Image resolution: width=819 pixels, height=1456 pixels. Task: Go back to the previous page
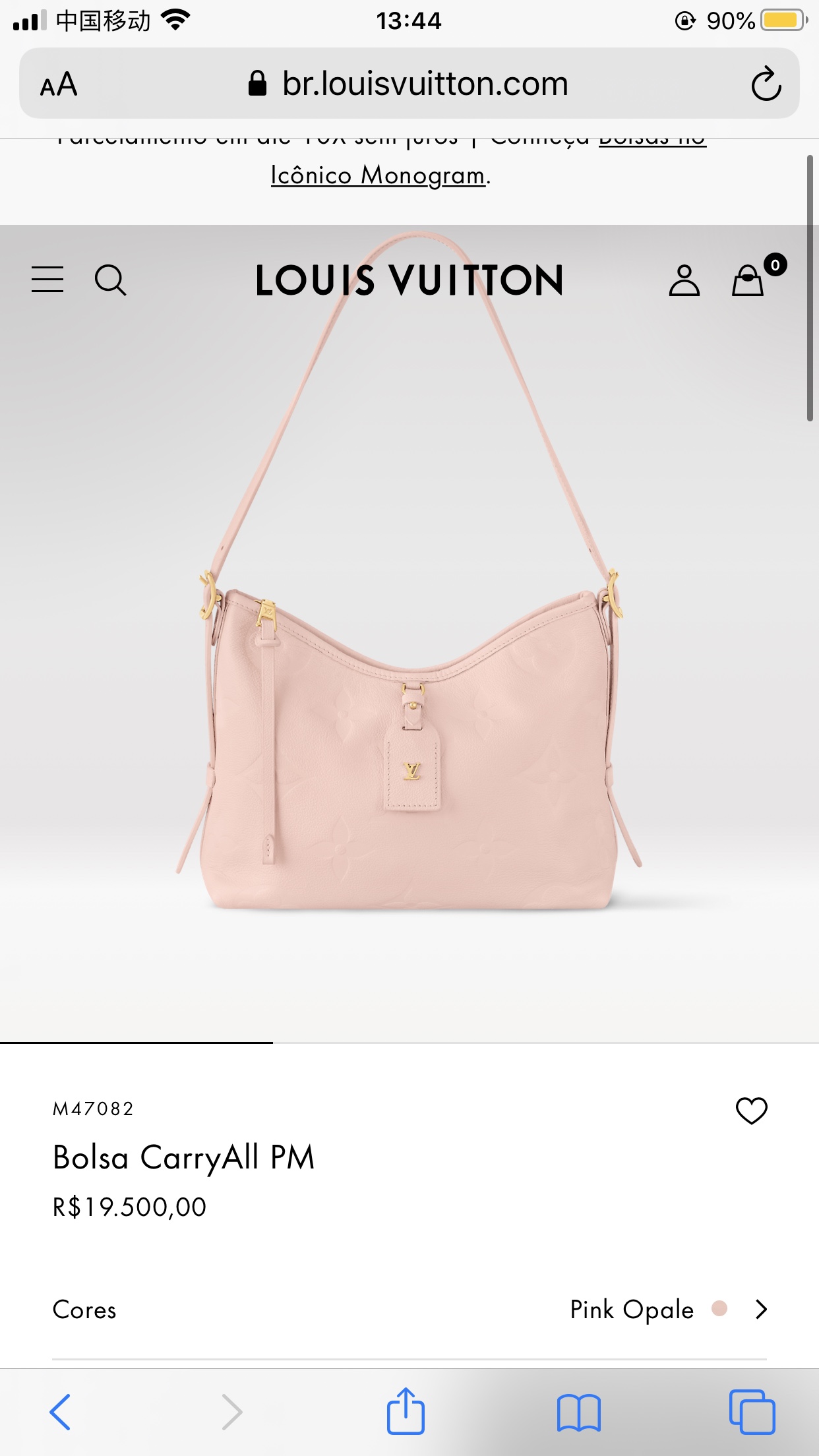click(60, 1412)
